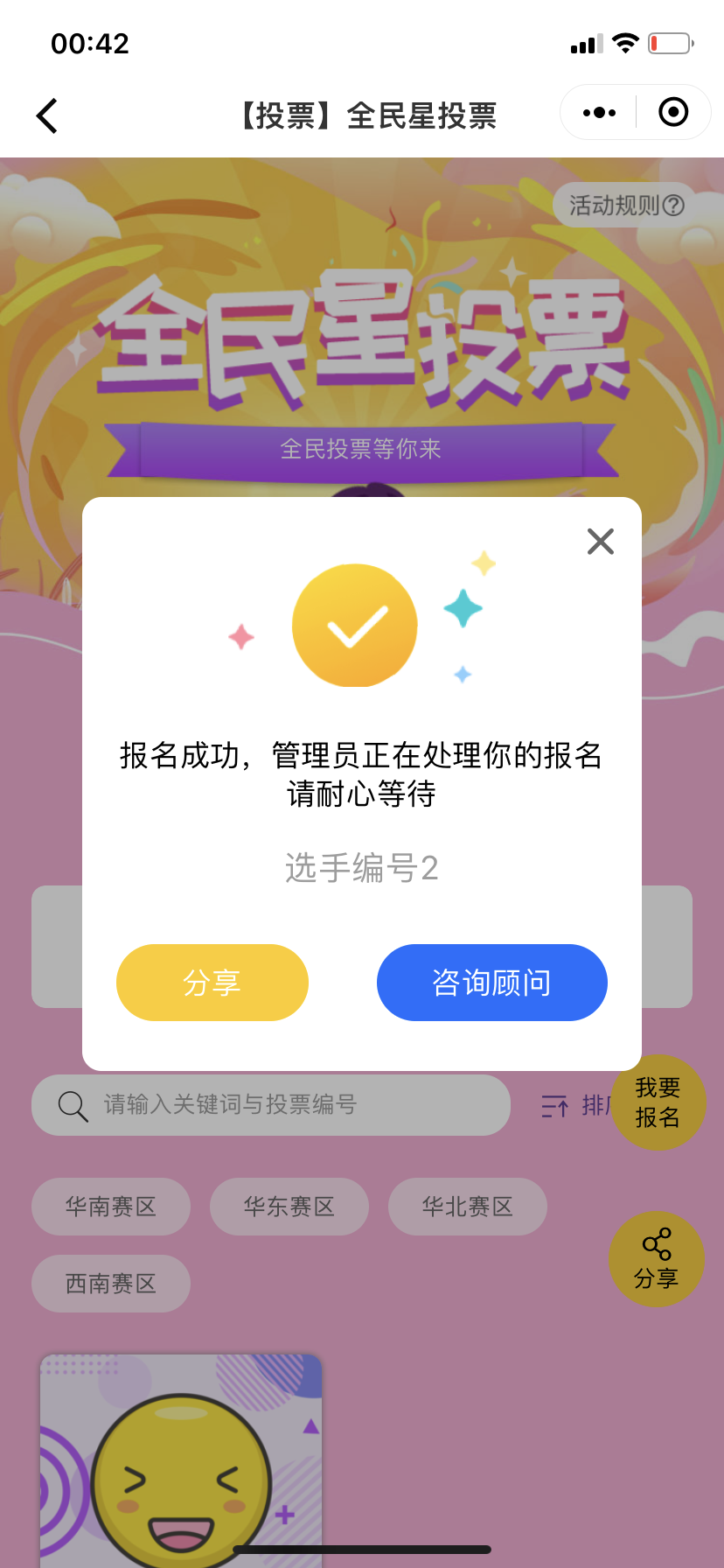Tap the yellow 分享 button in dialog
724x1568 pixels.
[x=212, y=983]
